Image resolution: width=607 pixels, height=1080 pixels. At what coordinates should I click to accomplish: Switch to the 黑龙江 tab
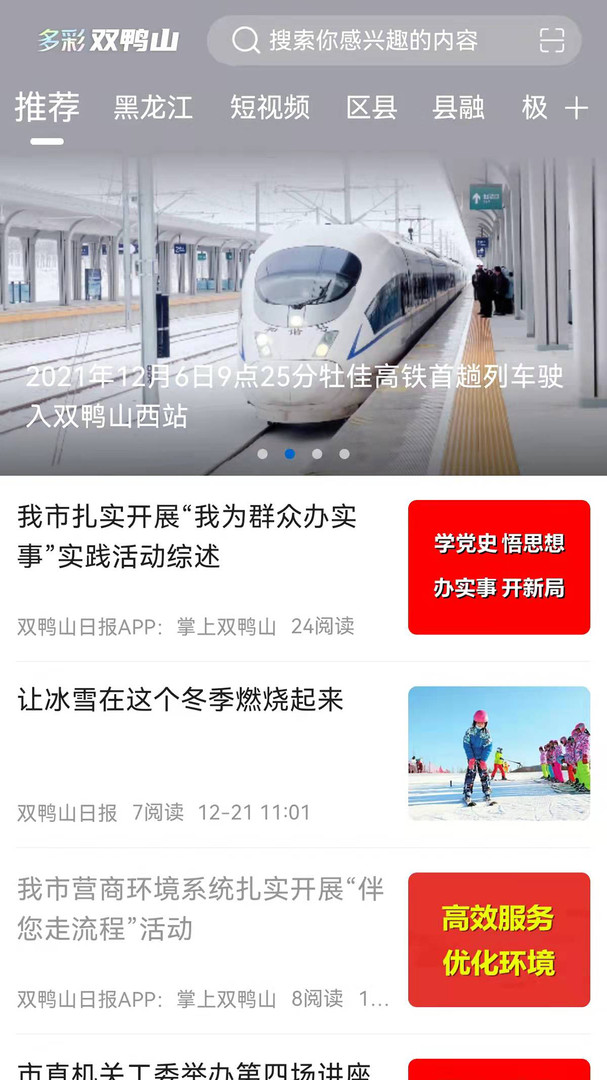(153, 108)
